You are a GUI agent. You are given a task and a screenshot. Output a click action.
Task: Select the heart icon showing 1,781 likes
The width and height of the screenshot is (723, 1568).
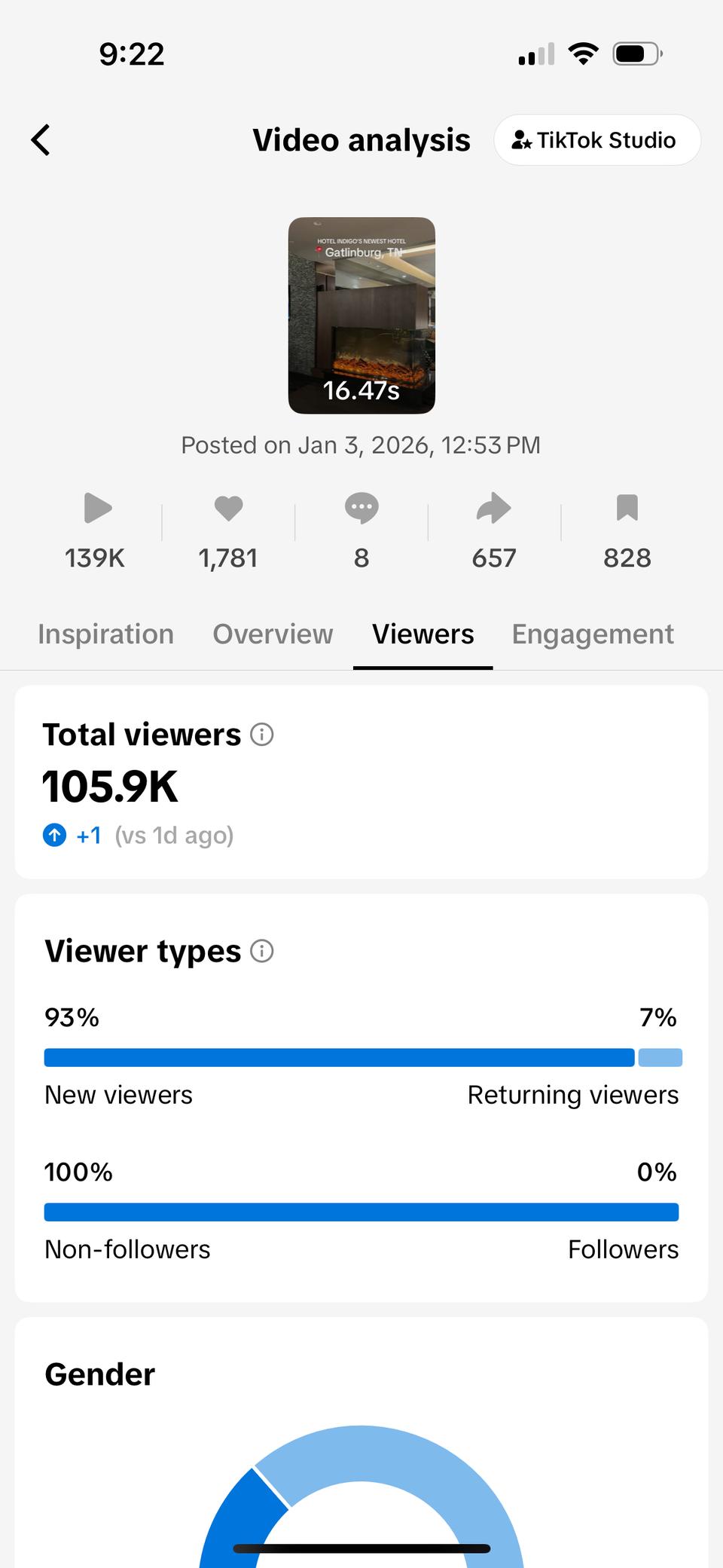coord(229,509)
